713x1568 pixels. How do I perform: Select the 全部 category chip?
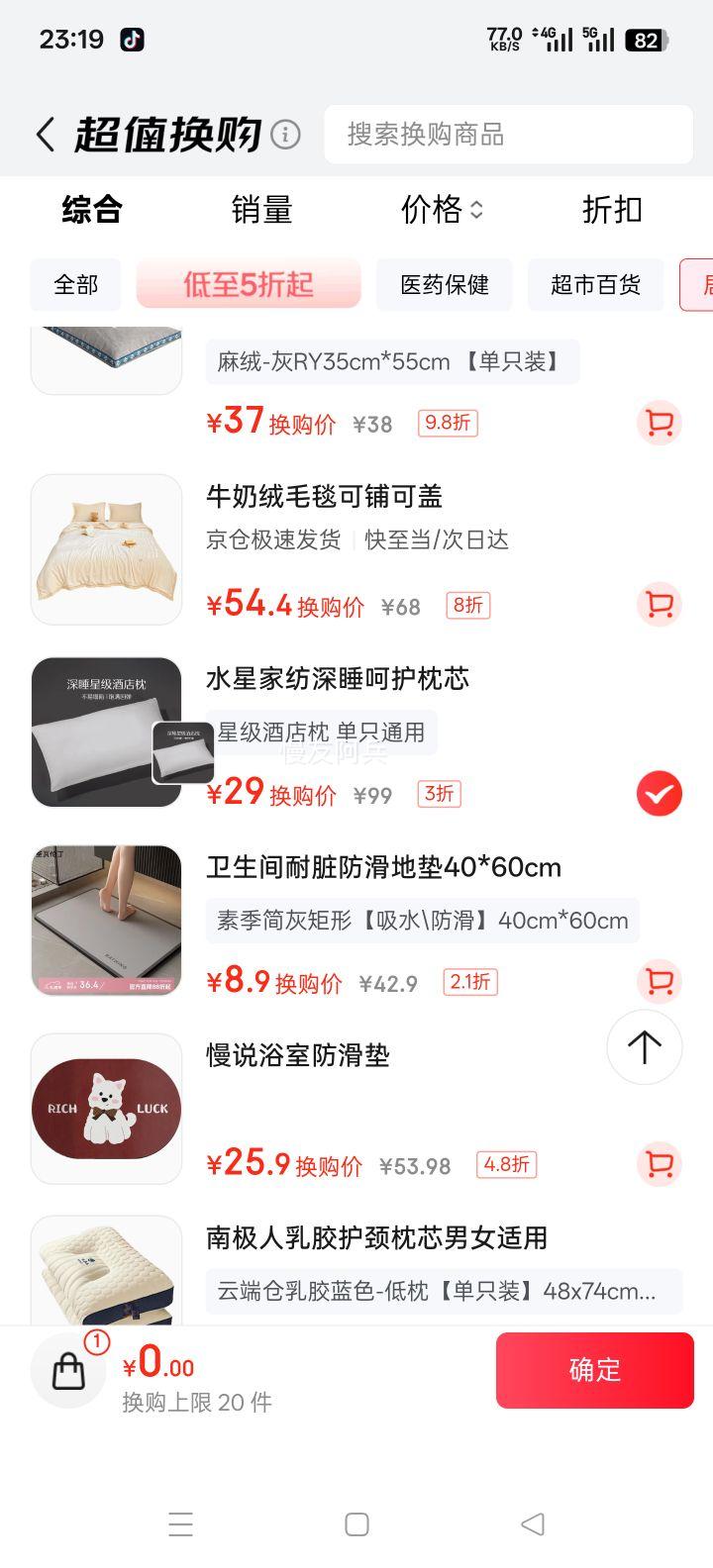[x=76, y=285]
